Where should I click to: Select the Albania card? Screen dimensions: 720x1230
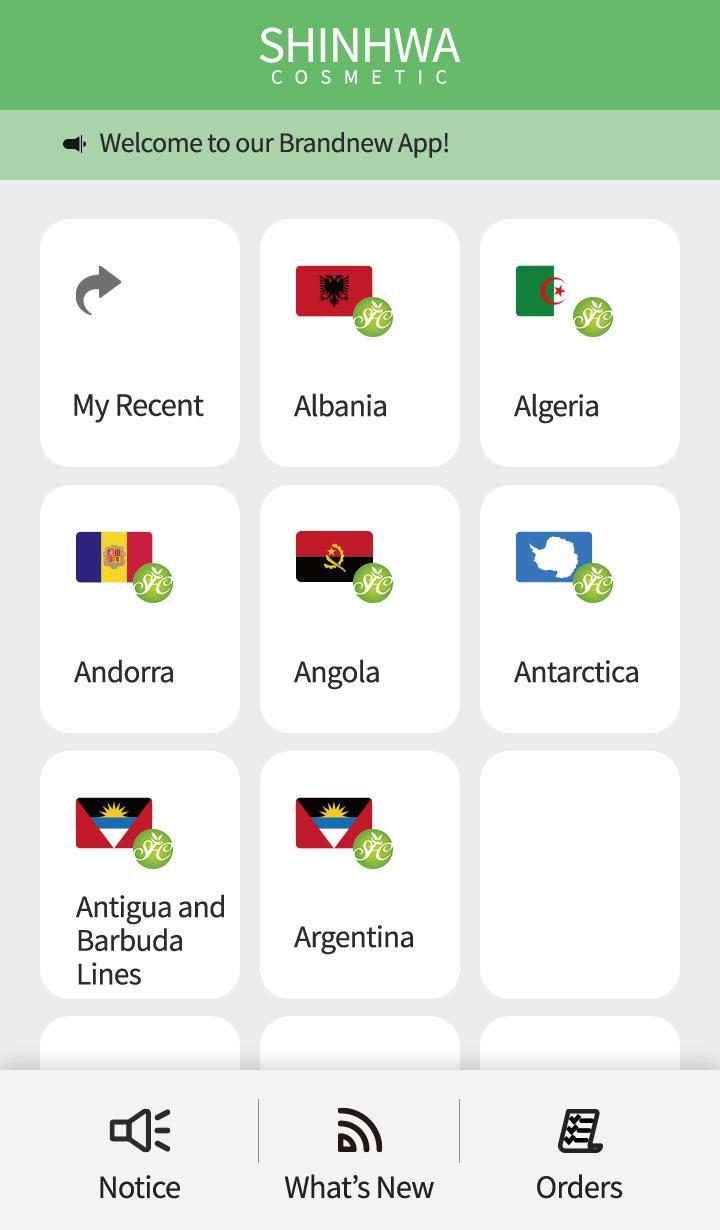pyautogui.click(x=360, y=343)
